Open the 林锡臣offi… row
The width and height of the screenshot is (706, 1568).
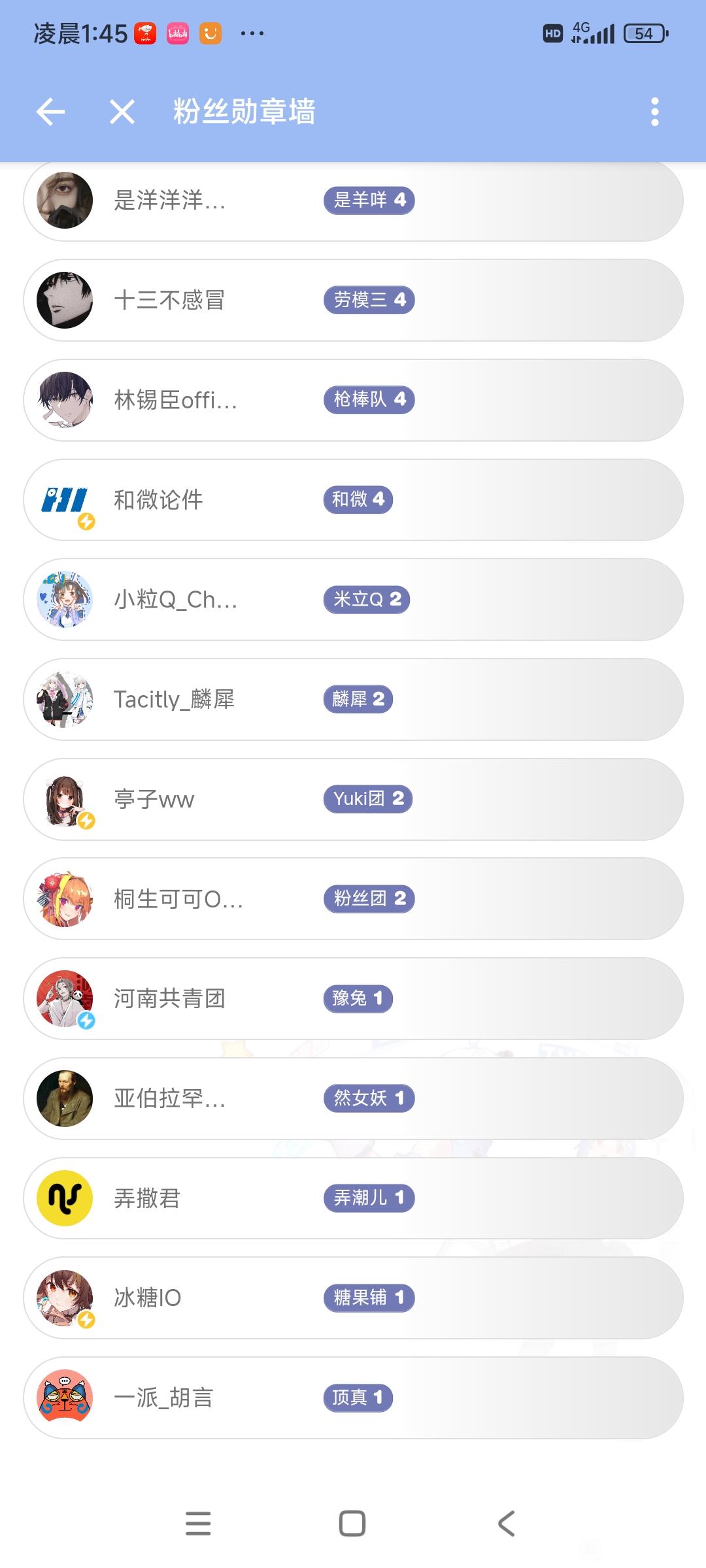coord(353,400)
